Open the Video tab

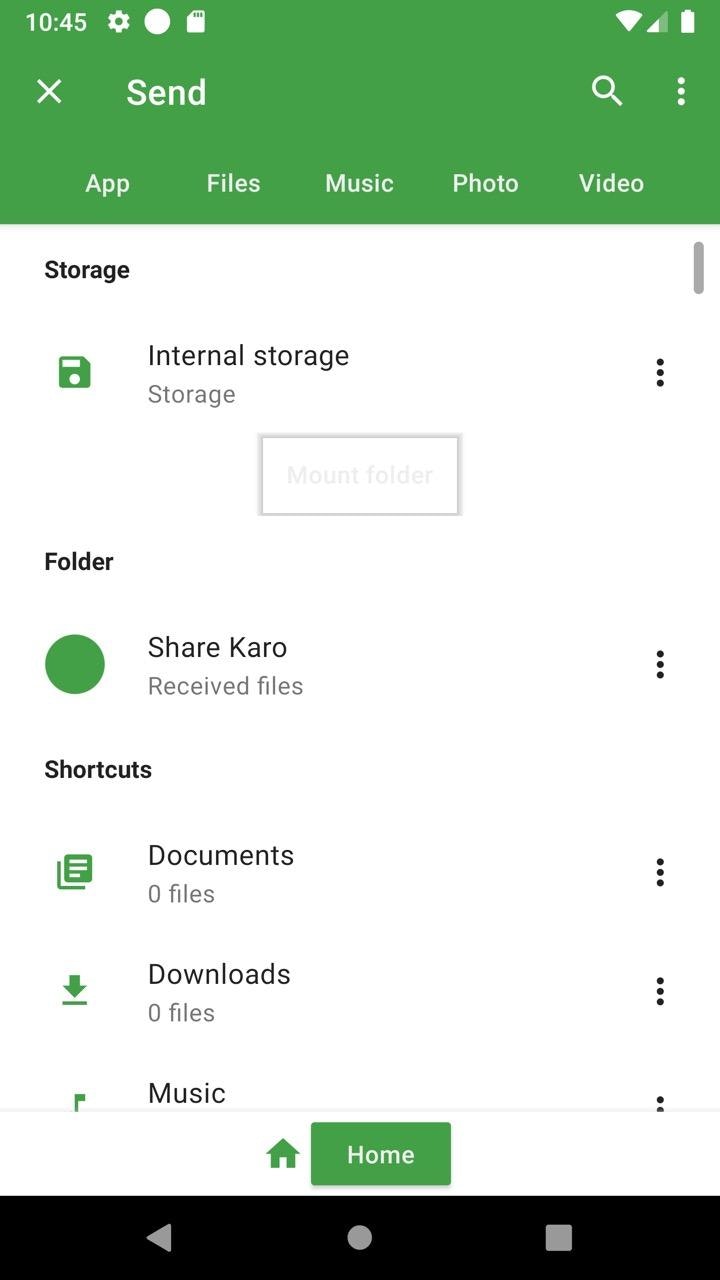[610, 183]
